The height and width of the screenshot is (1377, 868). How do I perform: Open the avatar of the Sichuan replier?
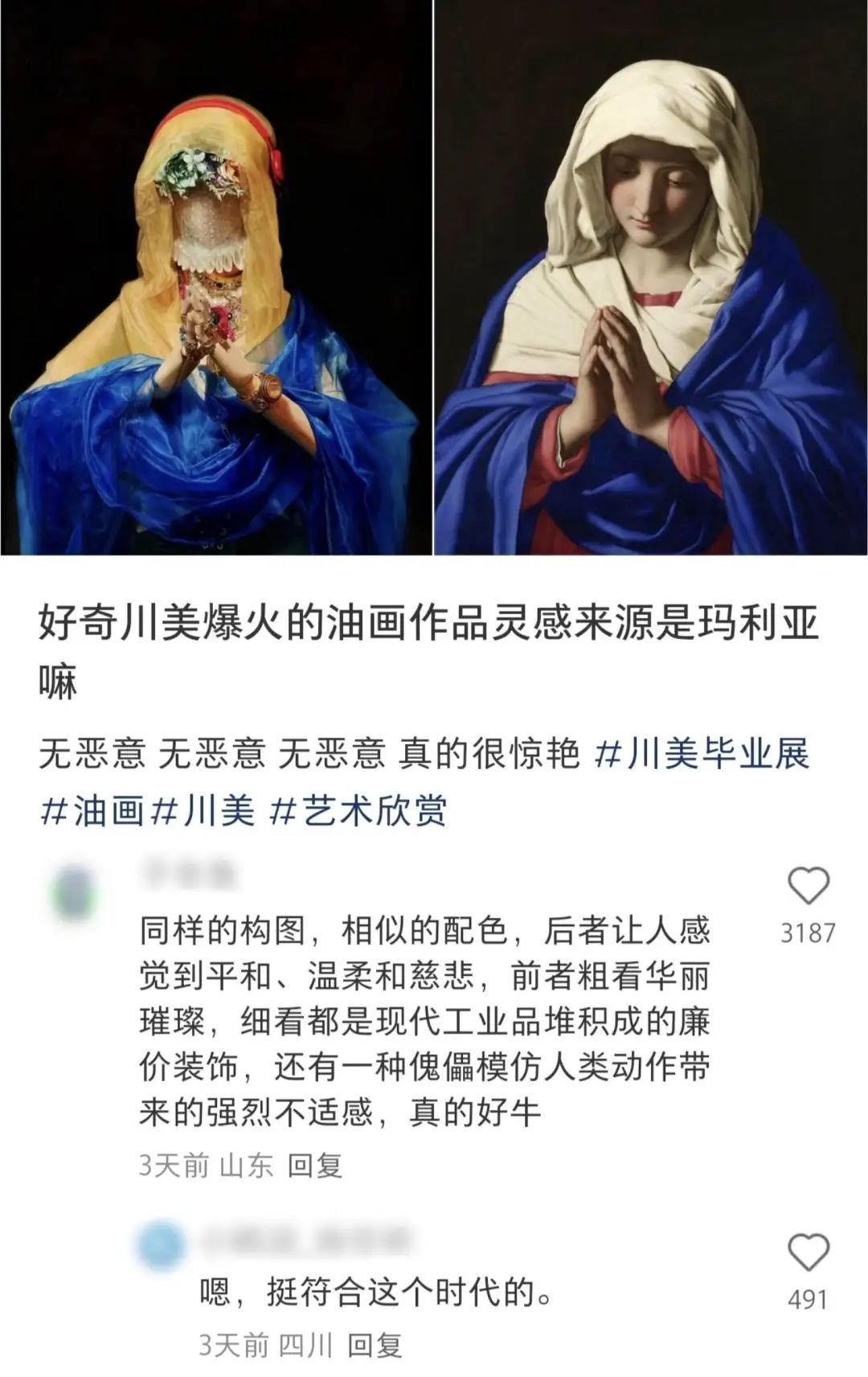pos(161,1245)
